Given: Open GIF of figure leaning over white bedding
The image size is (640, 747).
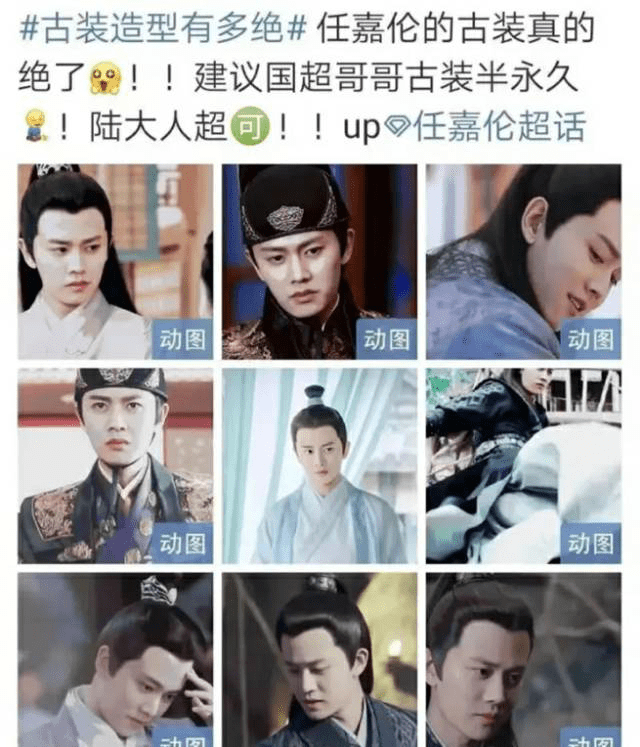Looking at the screenshot, I should click(523, 465).
